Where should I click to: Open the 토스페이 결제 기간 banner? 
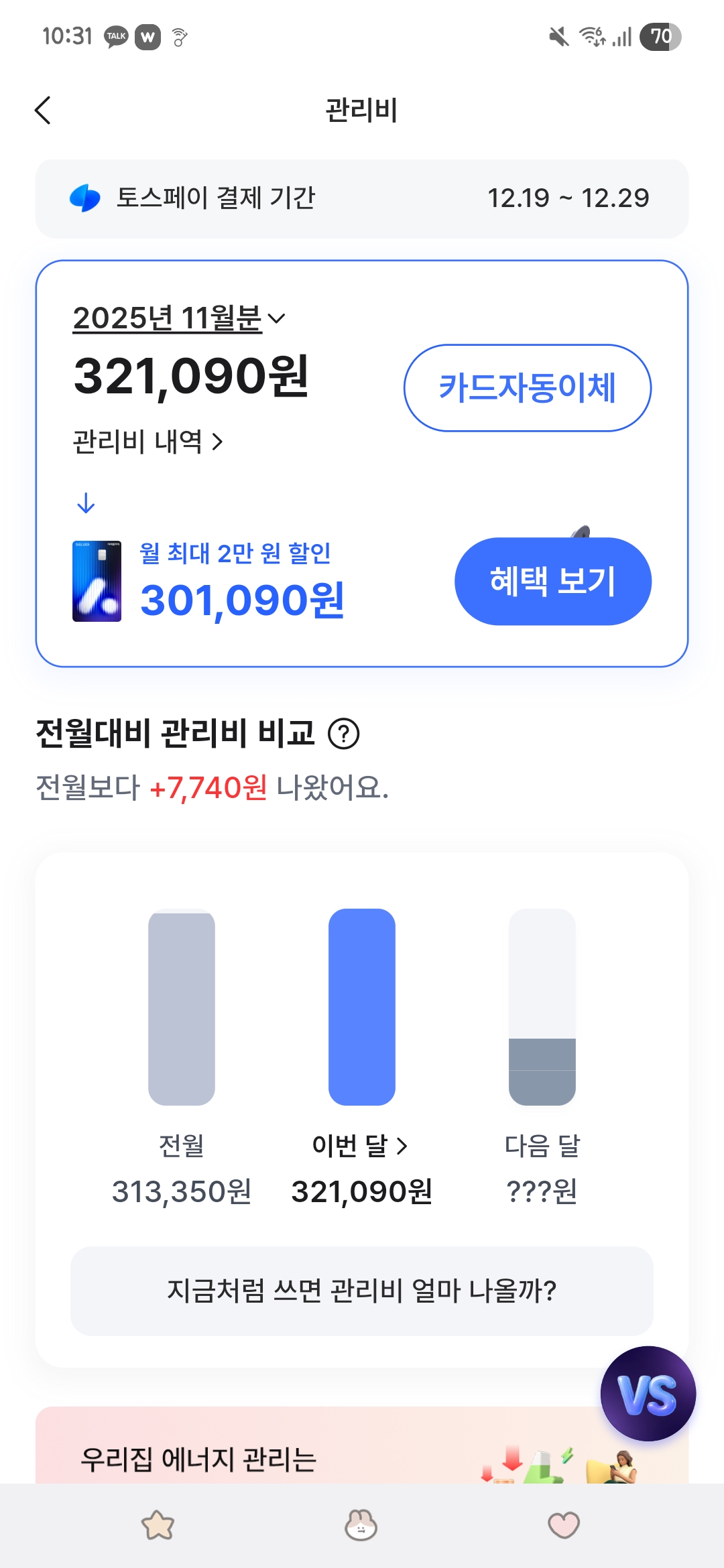[362, 198]
